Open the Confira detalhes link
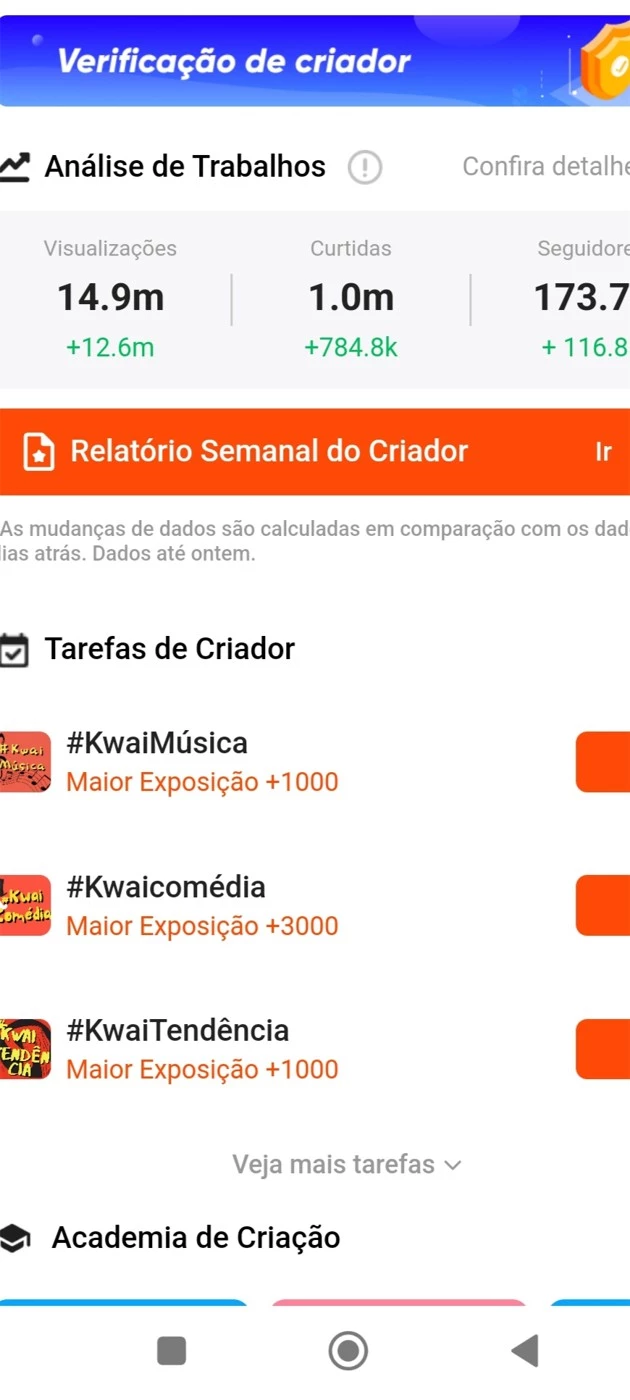Screen dimensions: 630x1400 (x=545, y=167)
